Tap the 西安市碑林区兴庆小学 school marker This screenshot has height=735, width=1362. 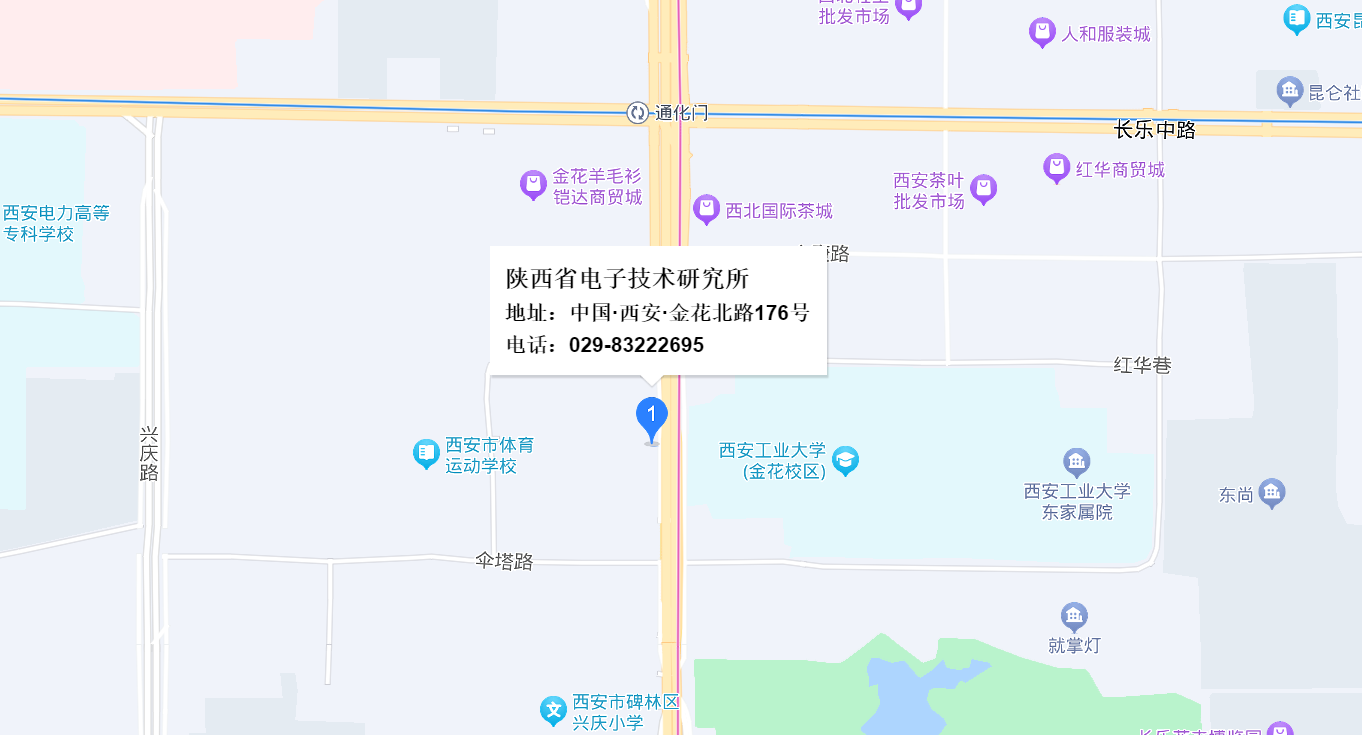[x=553, y=711]
